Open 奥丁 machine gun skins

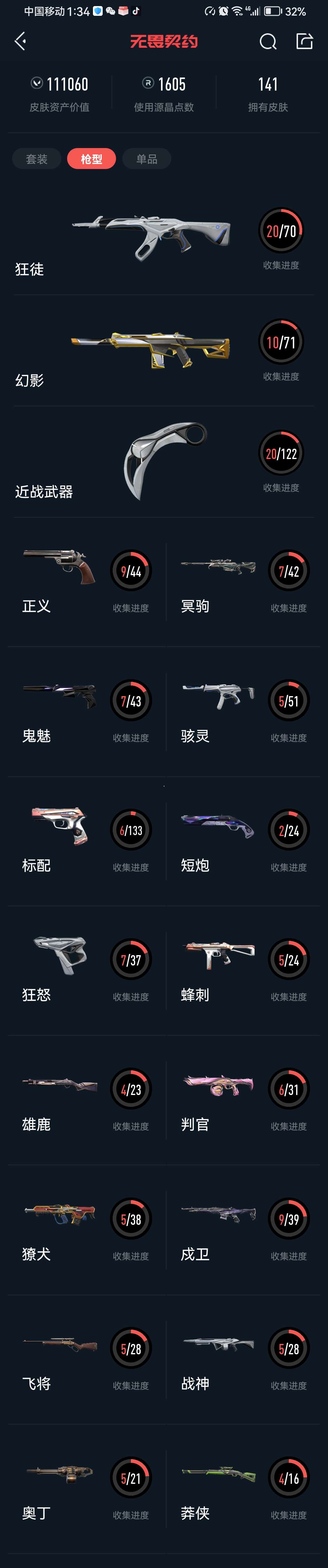[86, 1489]
